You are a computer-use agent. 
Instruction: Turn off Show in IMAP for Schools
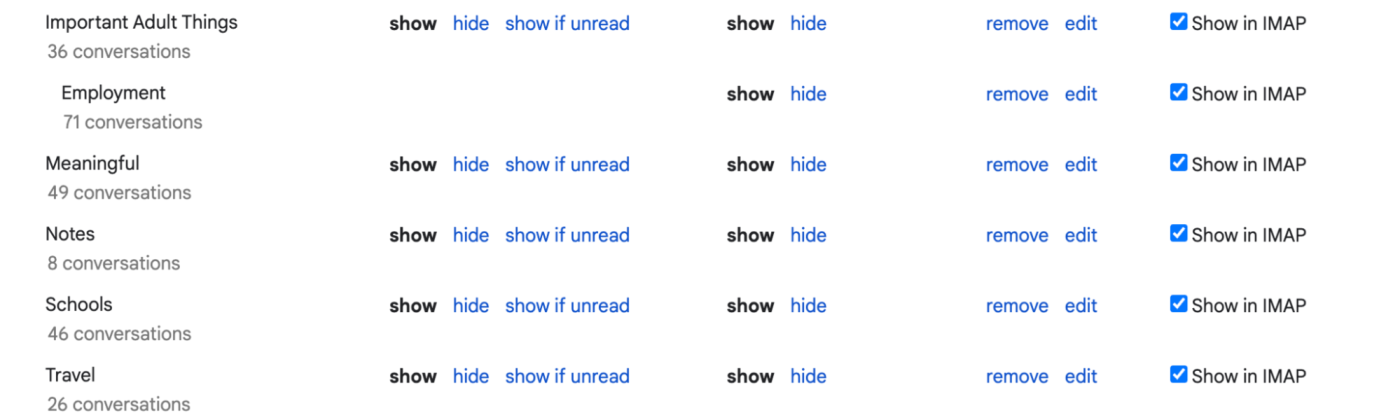(1179, 304)
